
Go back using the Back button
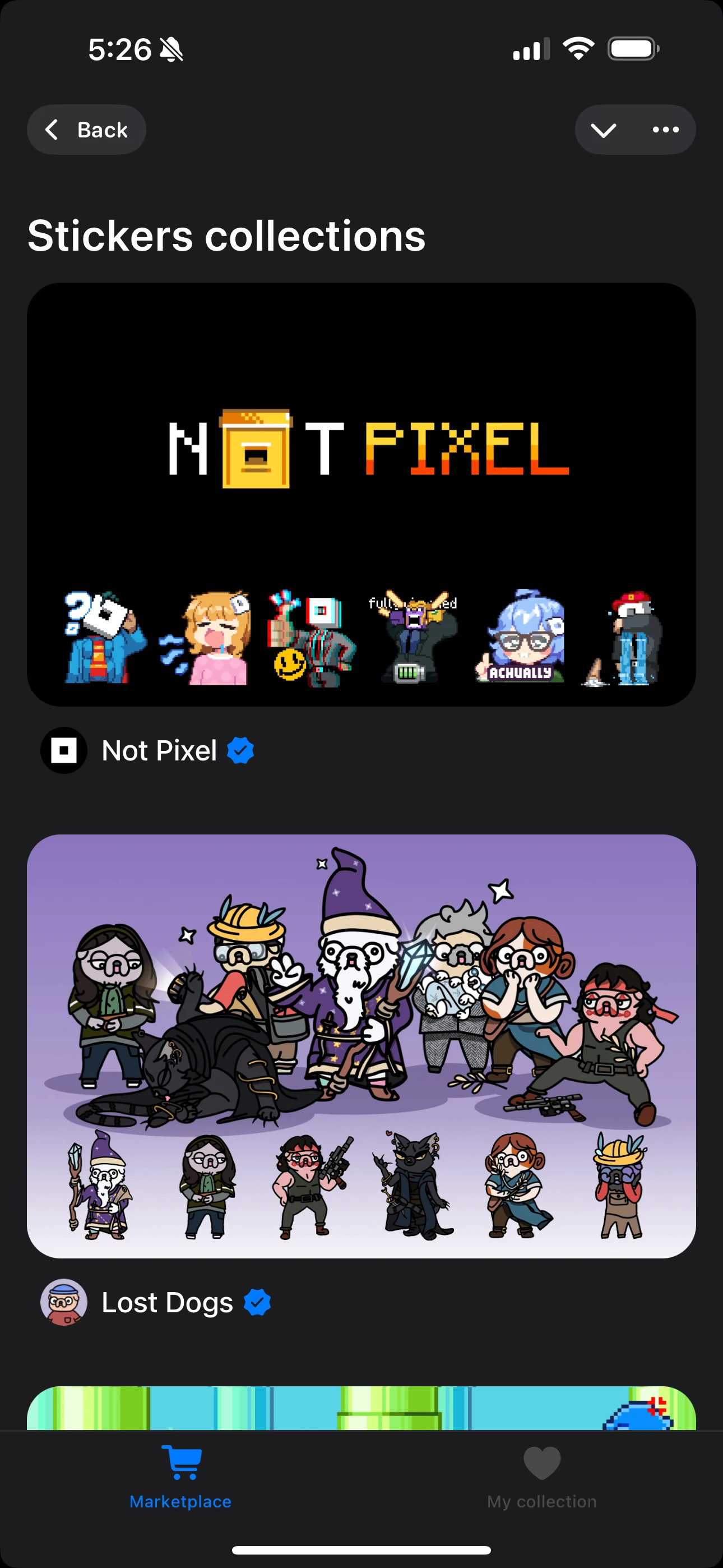click(x=86, y=130)
